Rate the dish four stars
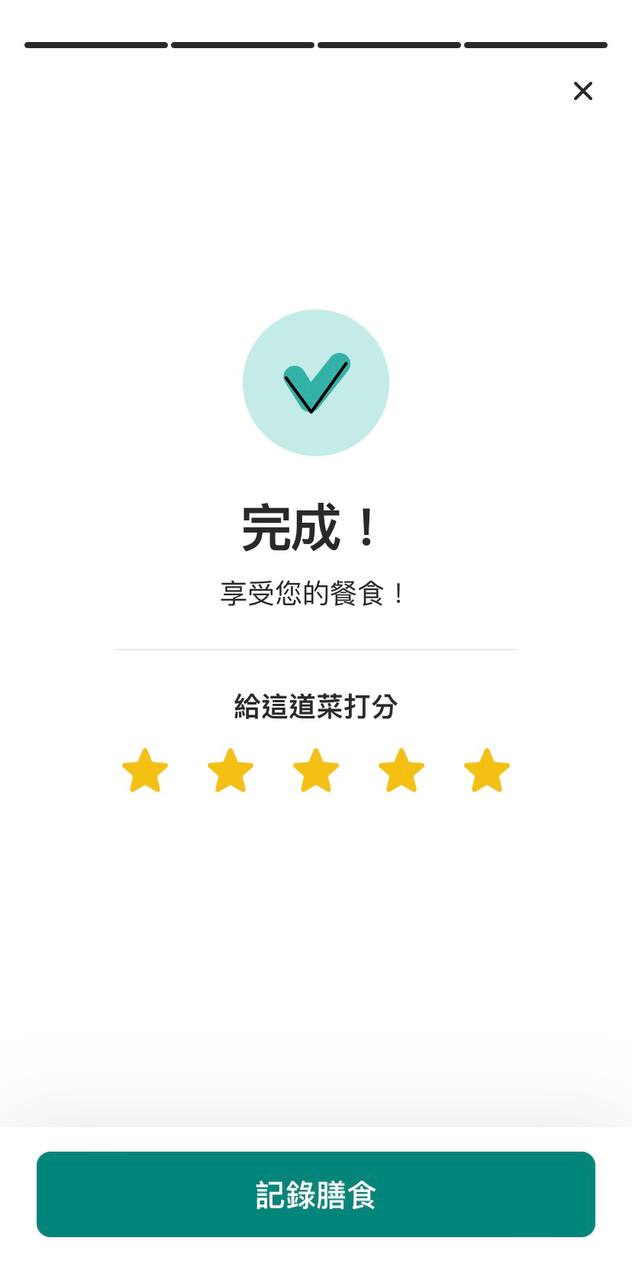The width and height of the screenshot is (632, 1280). [401, 771]
